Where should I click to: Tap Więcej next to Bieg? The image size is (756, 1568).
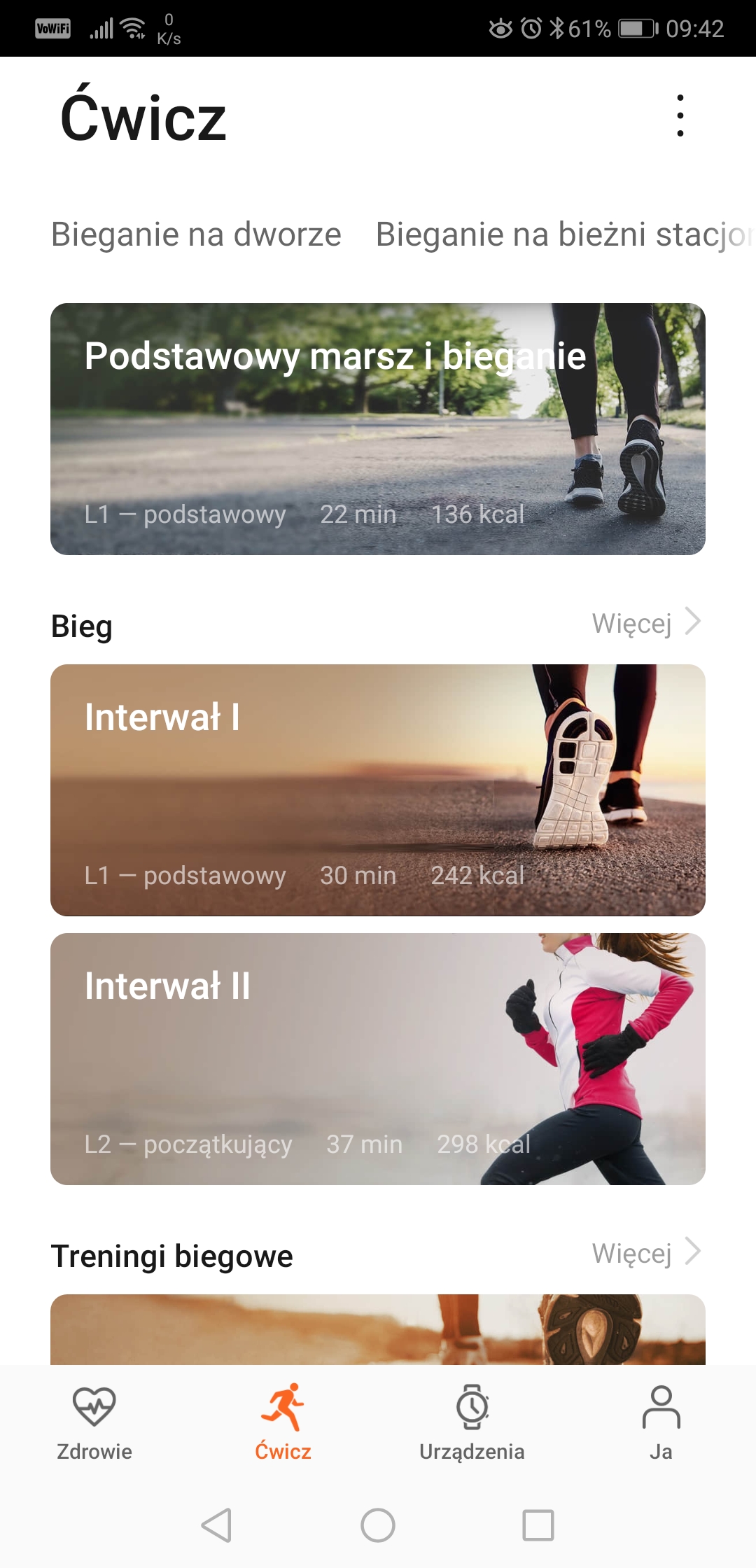(x=646, y=623)
